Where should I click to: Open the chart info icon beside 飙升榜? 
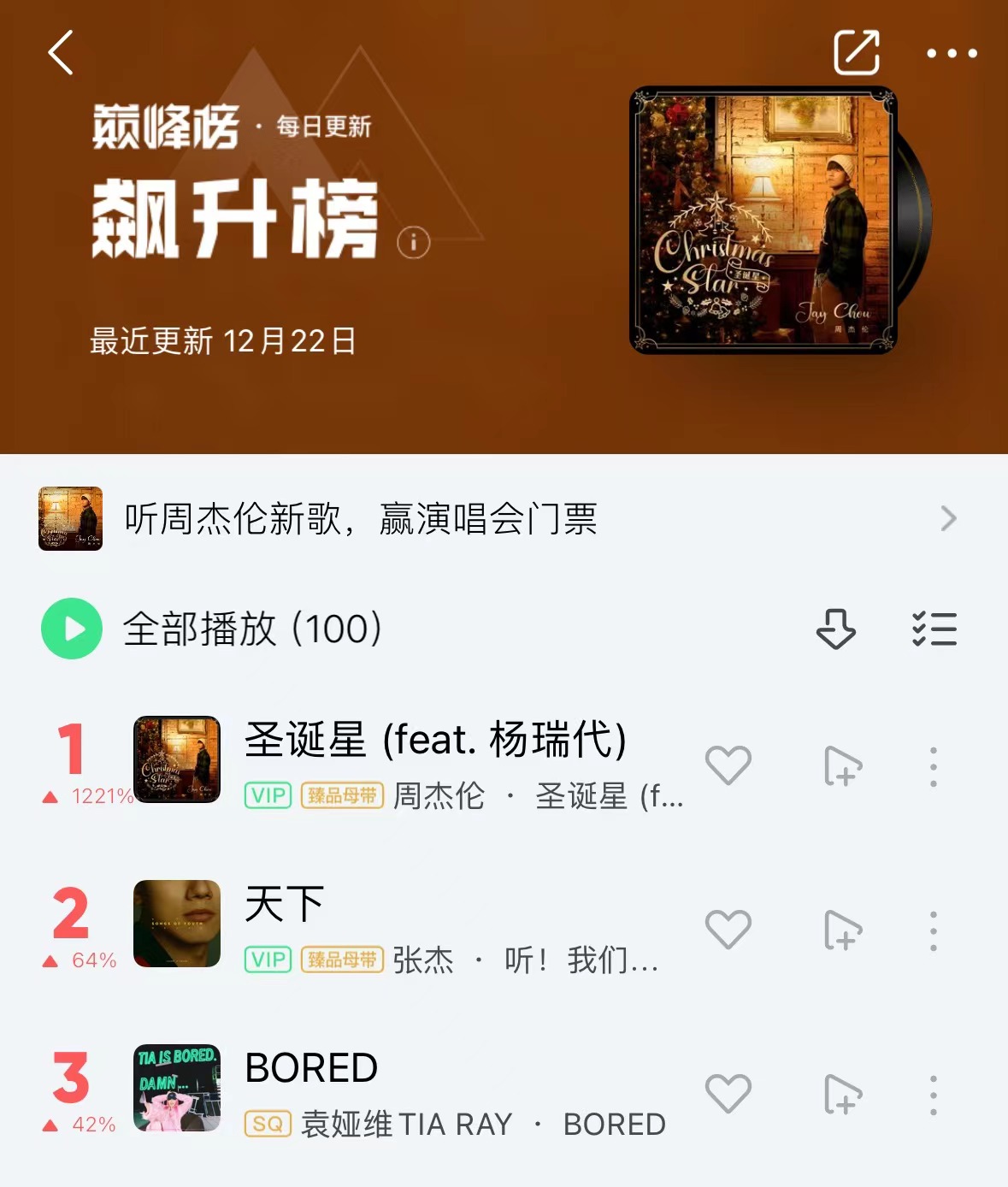(x=414, y=243)
